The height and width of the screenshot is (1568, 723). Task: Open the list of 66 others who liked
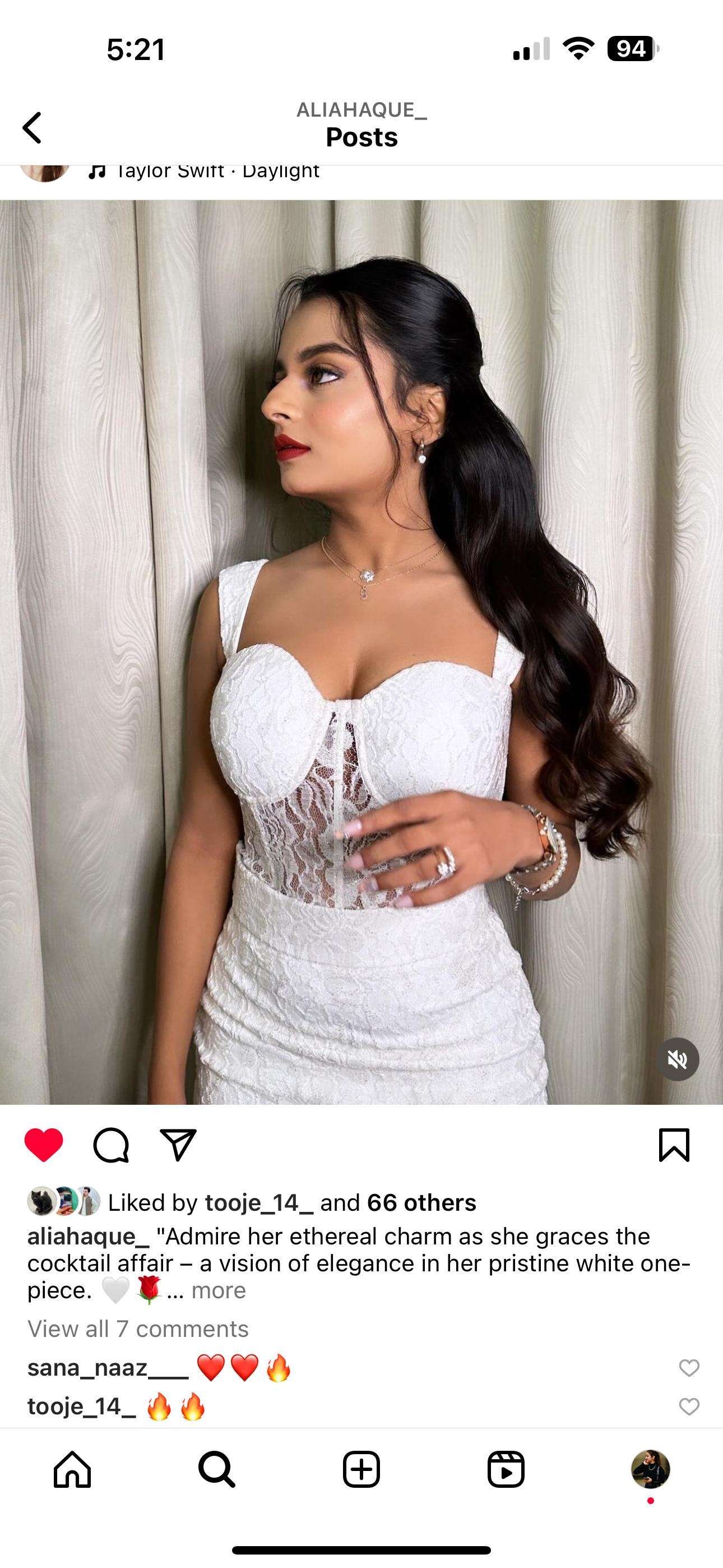[421, 1203]
